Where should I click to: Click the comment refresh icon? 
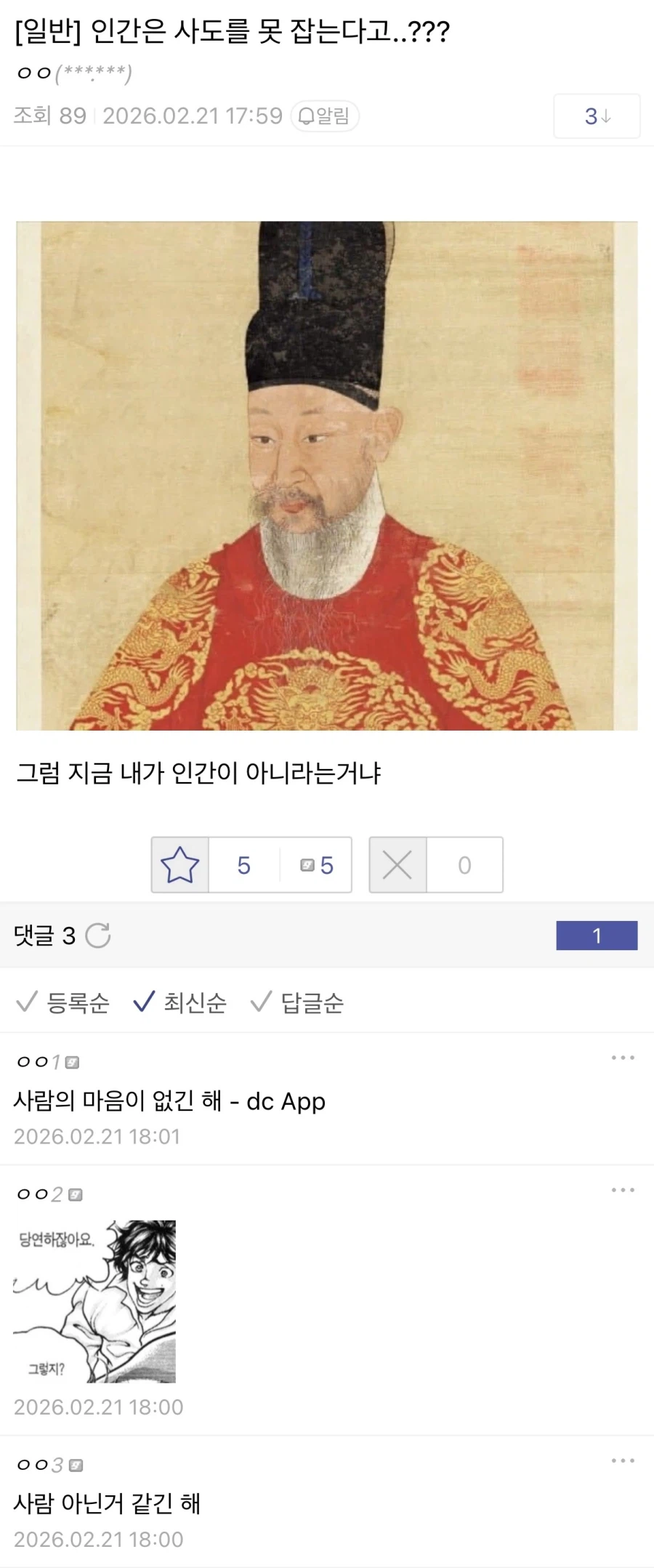coord(100,936)
